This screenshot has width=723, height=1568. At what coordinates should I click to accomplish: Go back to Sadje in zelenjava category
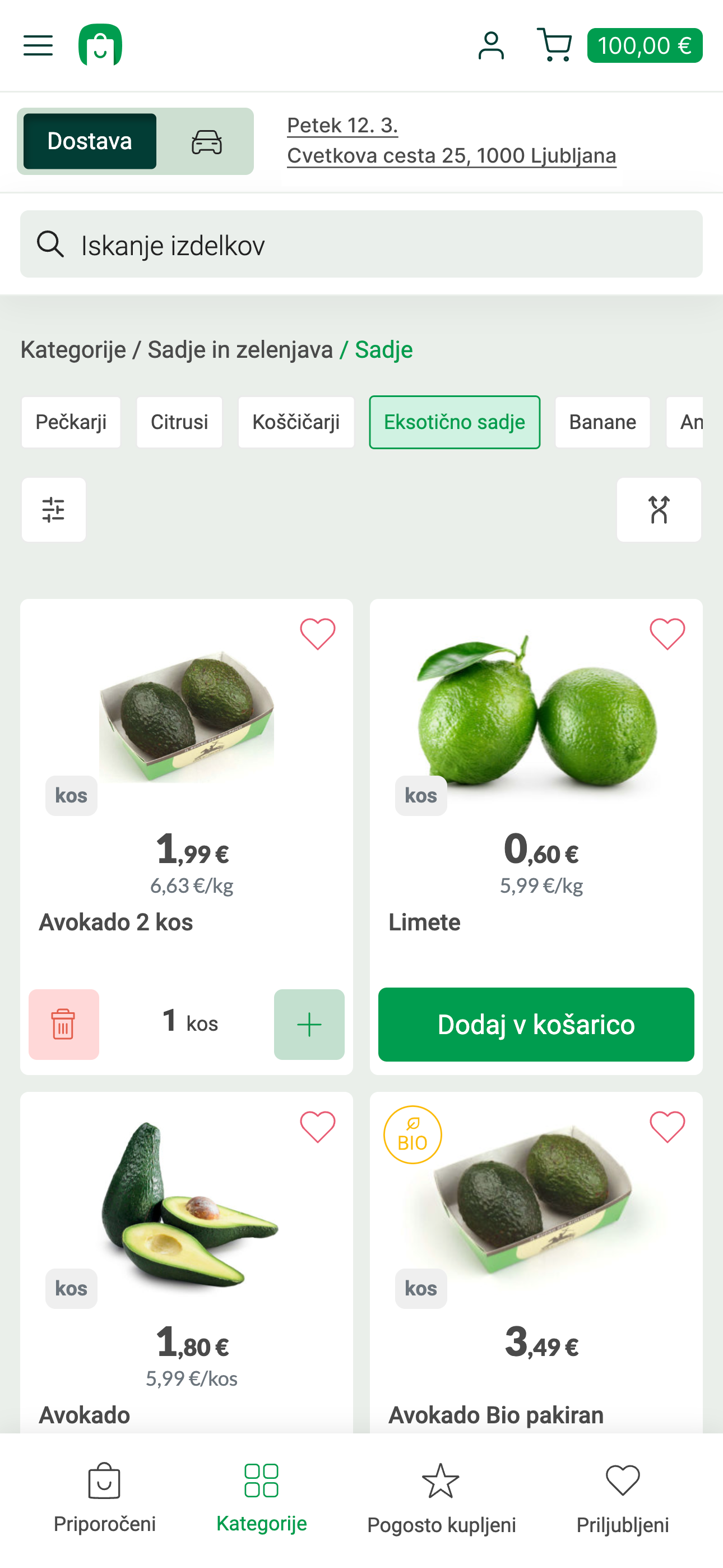coord(240,350)
